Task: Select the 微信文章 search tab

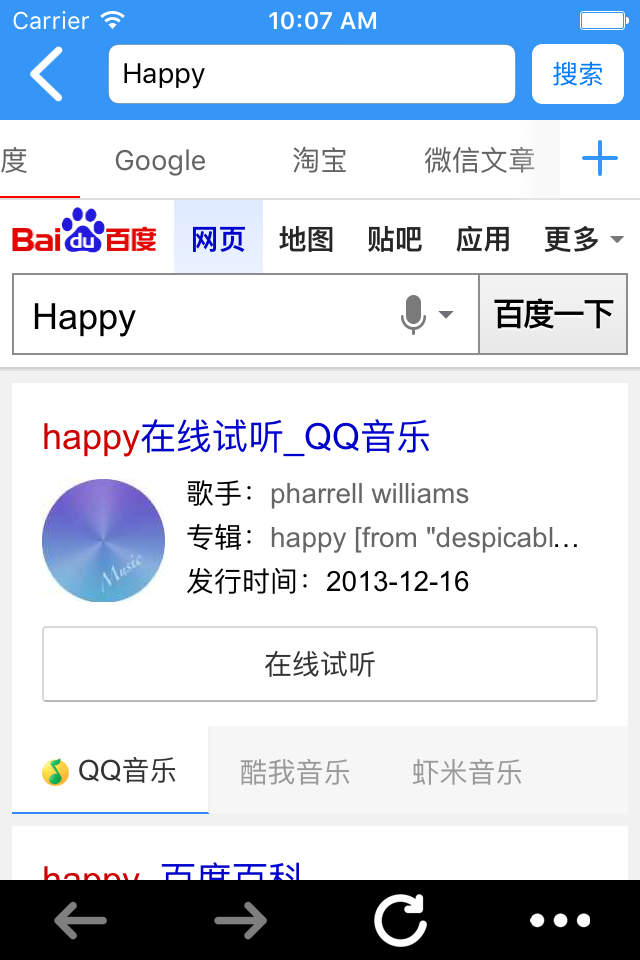Action: tap(479, 160)
